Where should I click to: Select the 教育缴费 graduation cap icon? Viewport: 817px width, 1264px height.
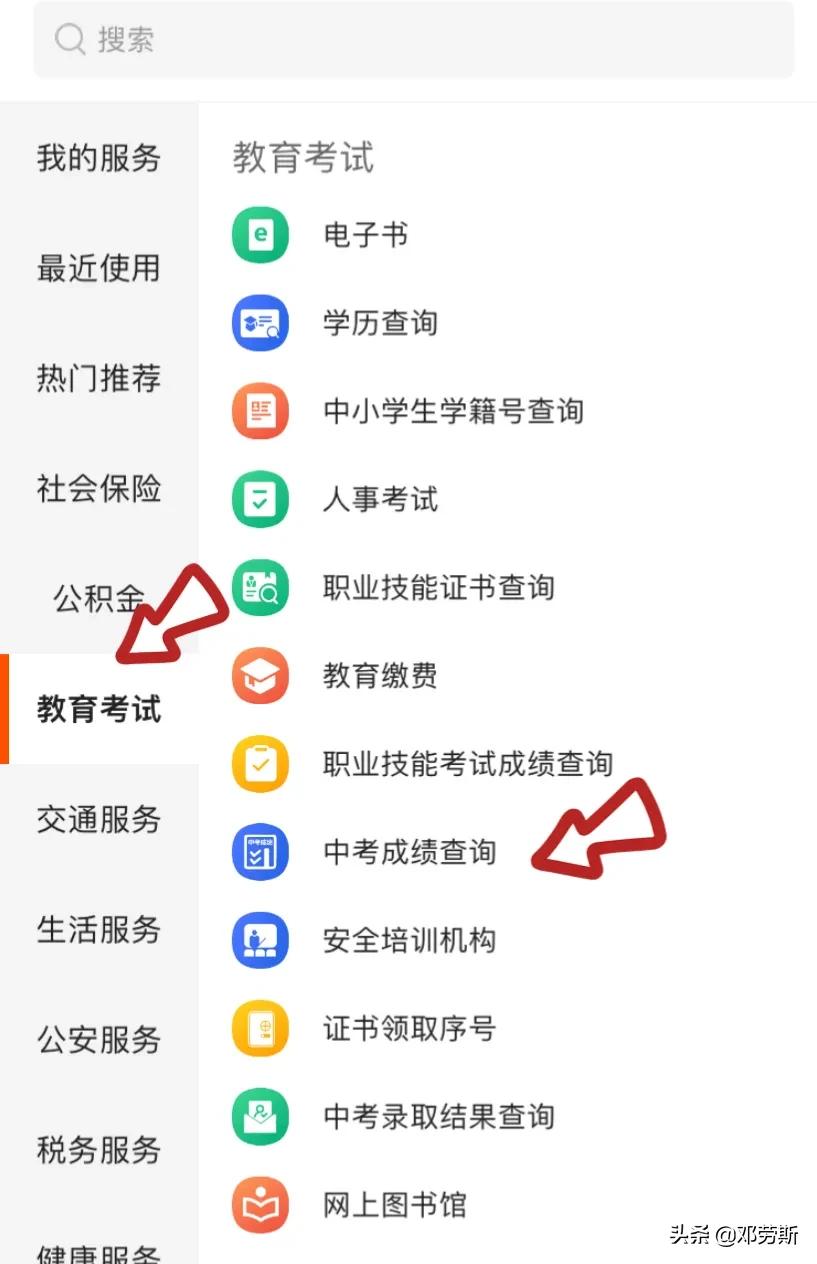click(x=260, y=675)
